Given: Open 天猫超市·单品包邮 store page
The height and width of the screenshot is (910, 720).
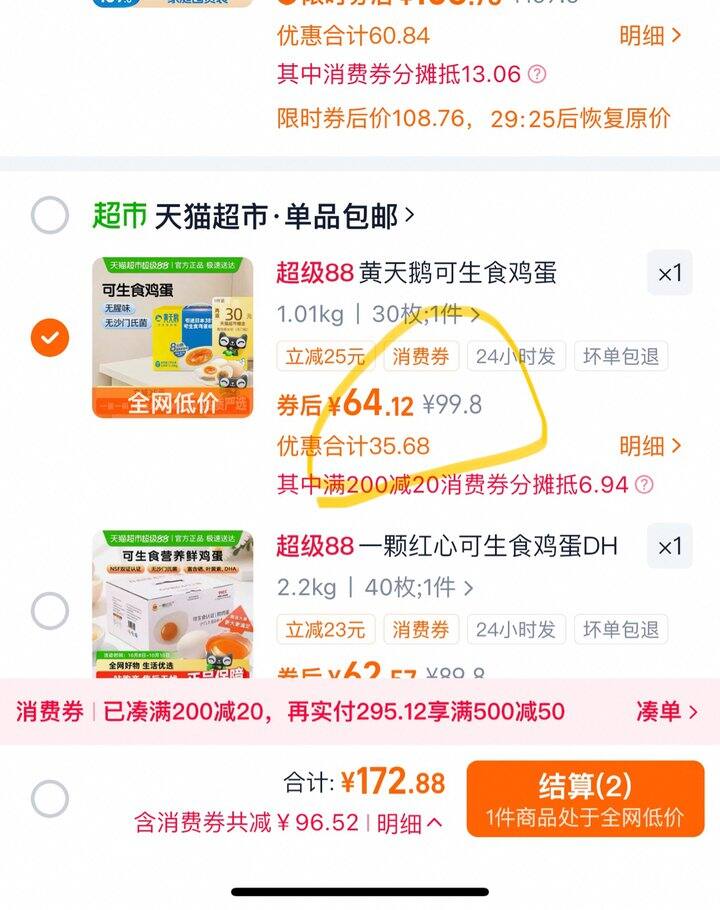Looking at the screenshot, I should [x=282, y=215].
